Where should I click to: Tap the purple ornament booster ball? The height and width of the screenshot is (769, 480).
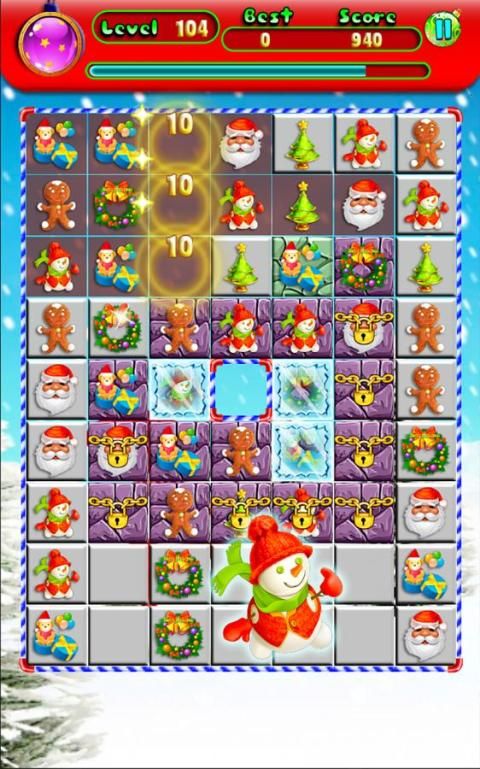coord(50,43)
